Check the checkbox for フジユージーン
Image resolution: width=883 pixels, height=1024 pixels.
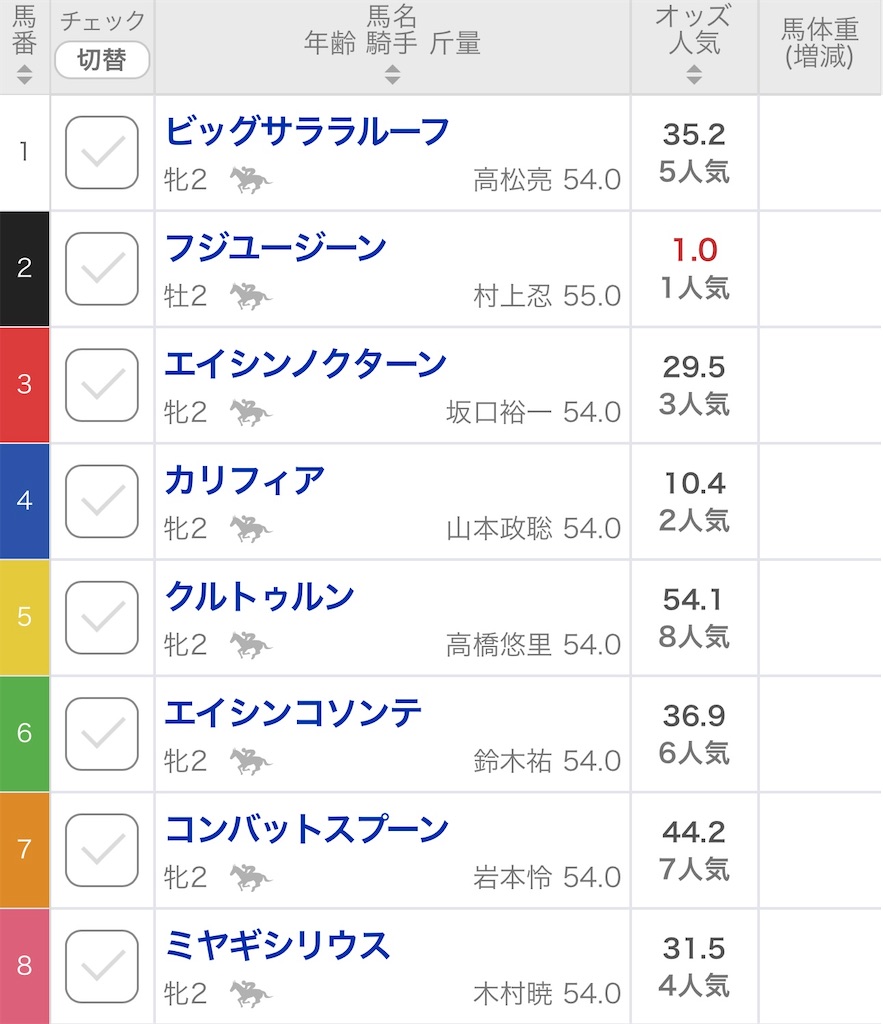pos(101,268)
